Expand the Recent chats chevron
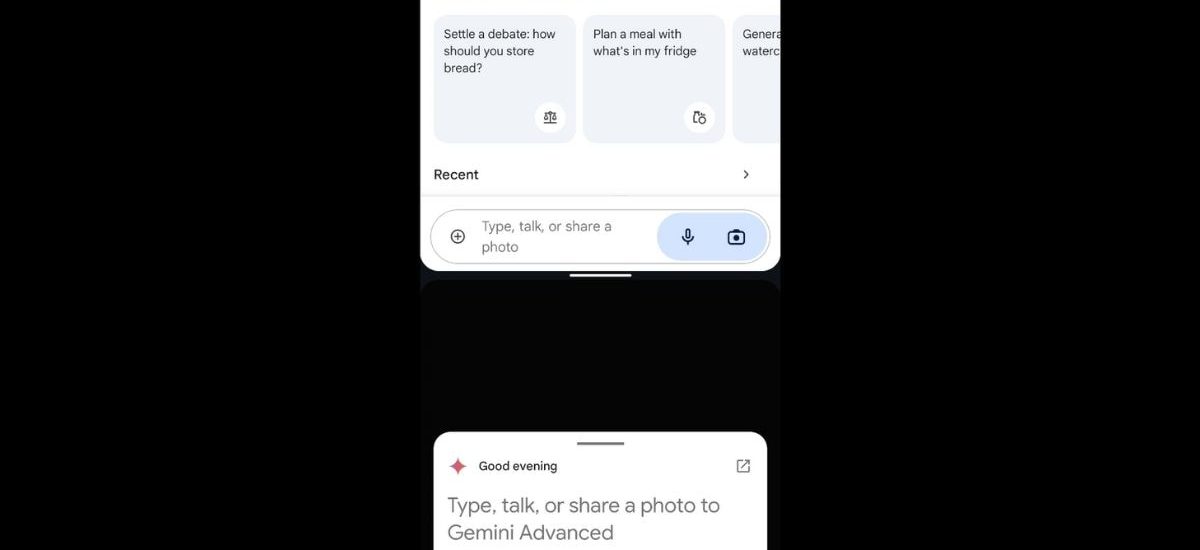1200x550 pixels. pyautogui.click(x=745, y=175)
